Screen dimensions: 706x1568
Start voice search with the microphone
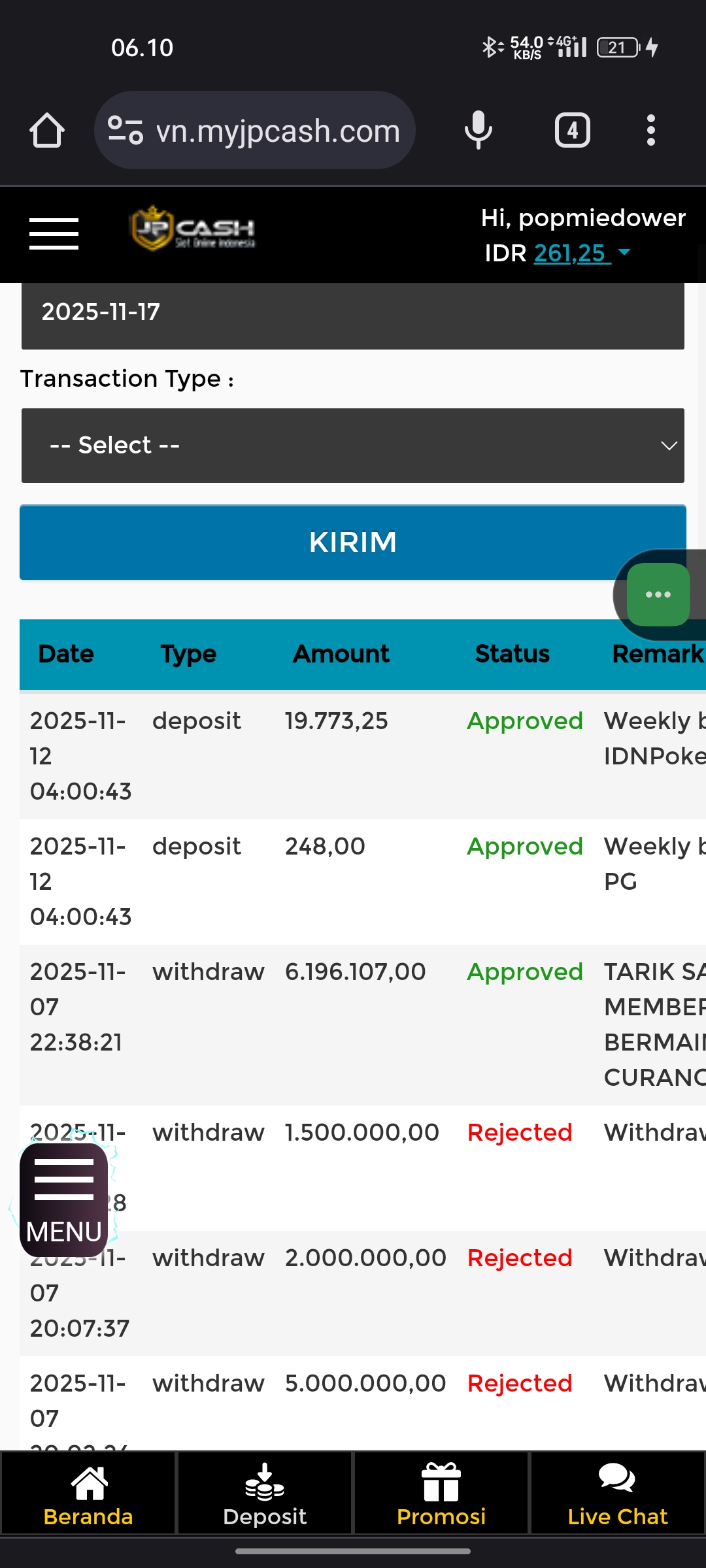(x=478, y=130)
